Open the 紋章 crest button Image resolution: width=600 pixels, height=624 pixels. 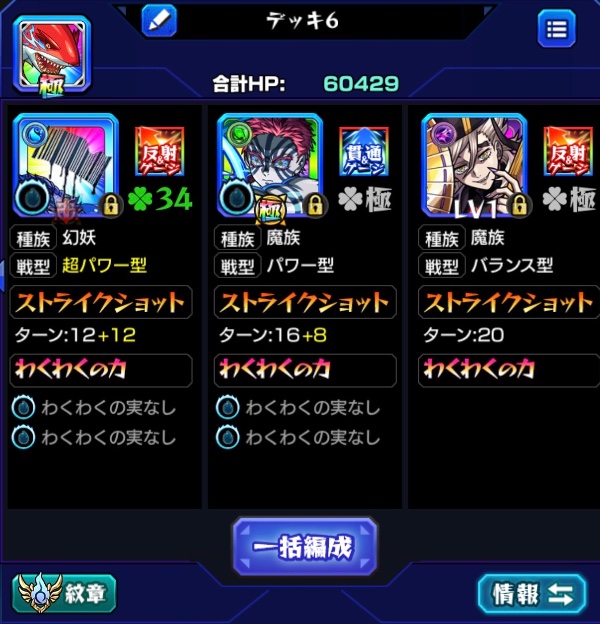pyautogui.click(x=63, y=592)
